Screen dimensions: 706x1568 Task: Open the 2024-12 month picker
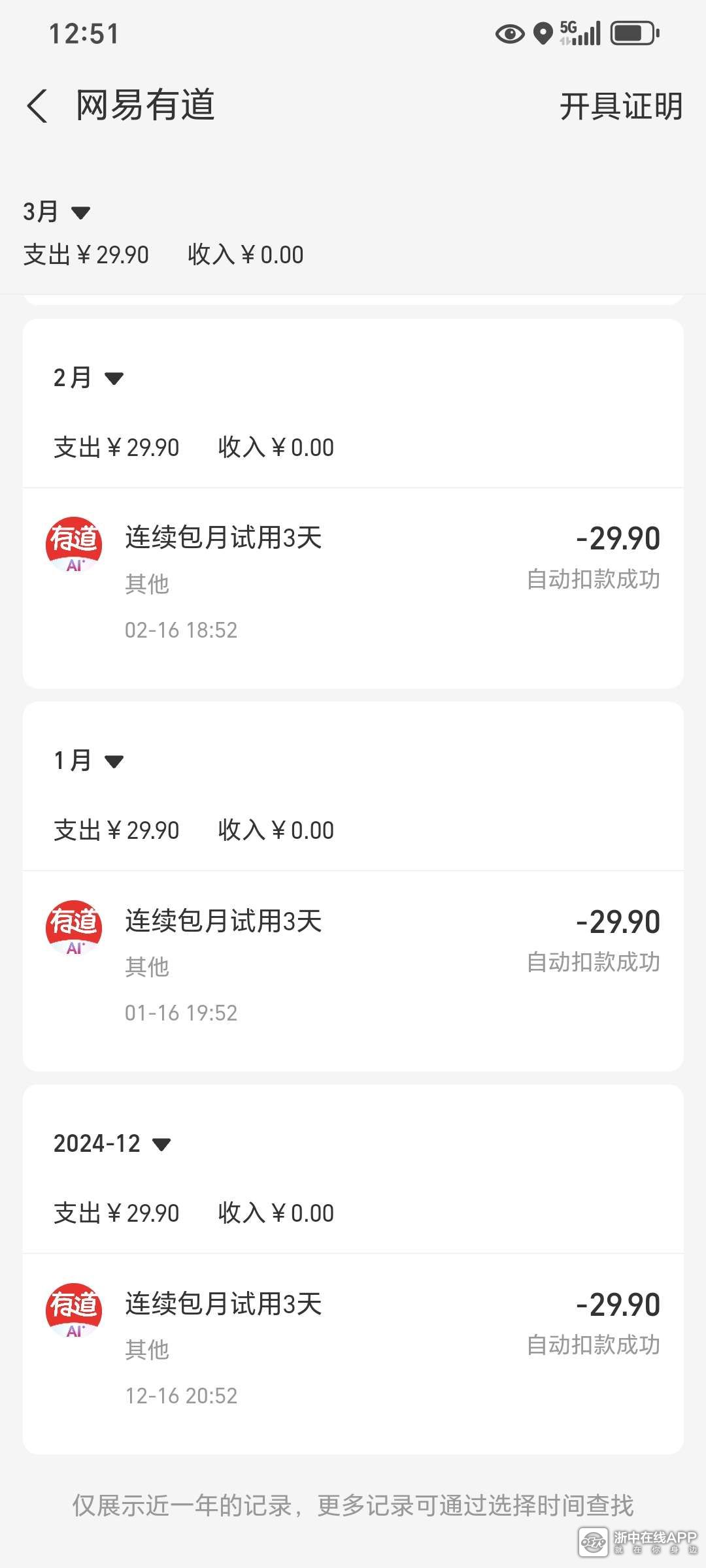112,1143
